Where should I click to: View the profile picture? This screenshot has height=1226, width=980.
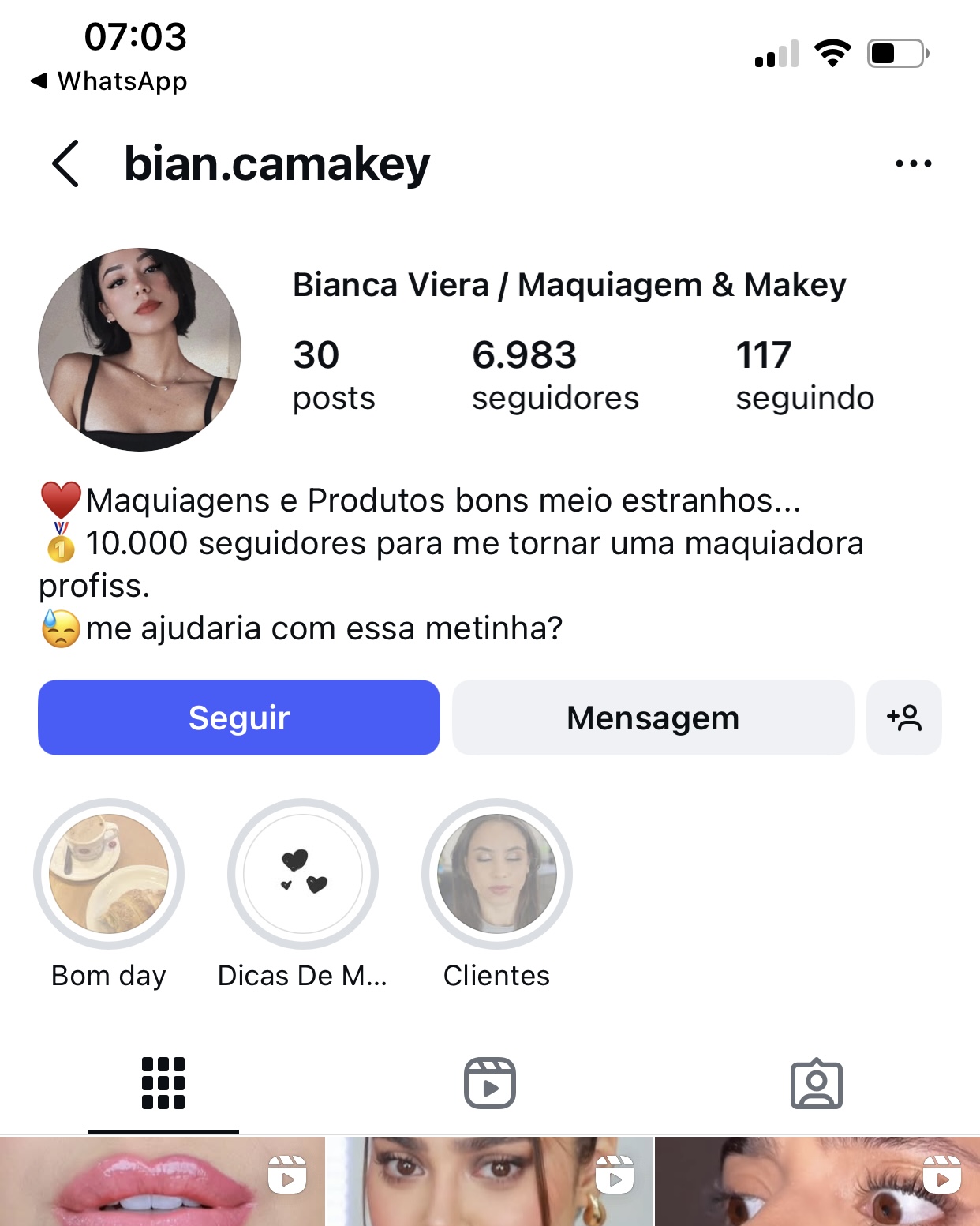(x=140, y=350)
